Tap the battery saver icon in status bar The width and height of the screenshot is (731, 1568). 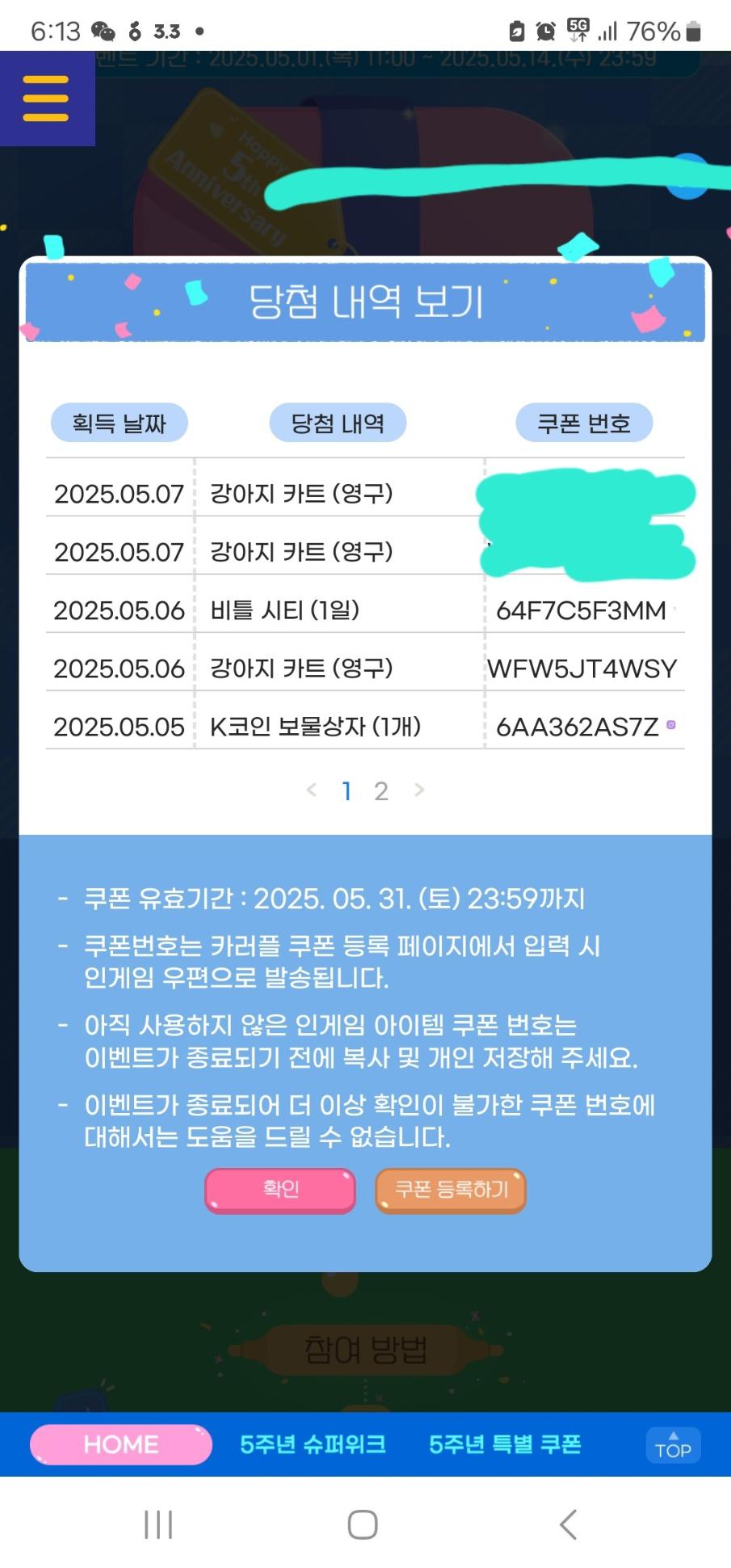515,30
